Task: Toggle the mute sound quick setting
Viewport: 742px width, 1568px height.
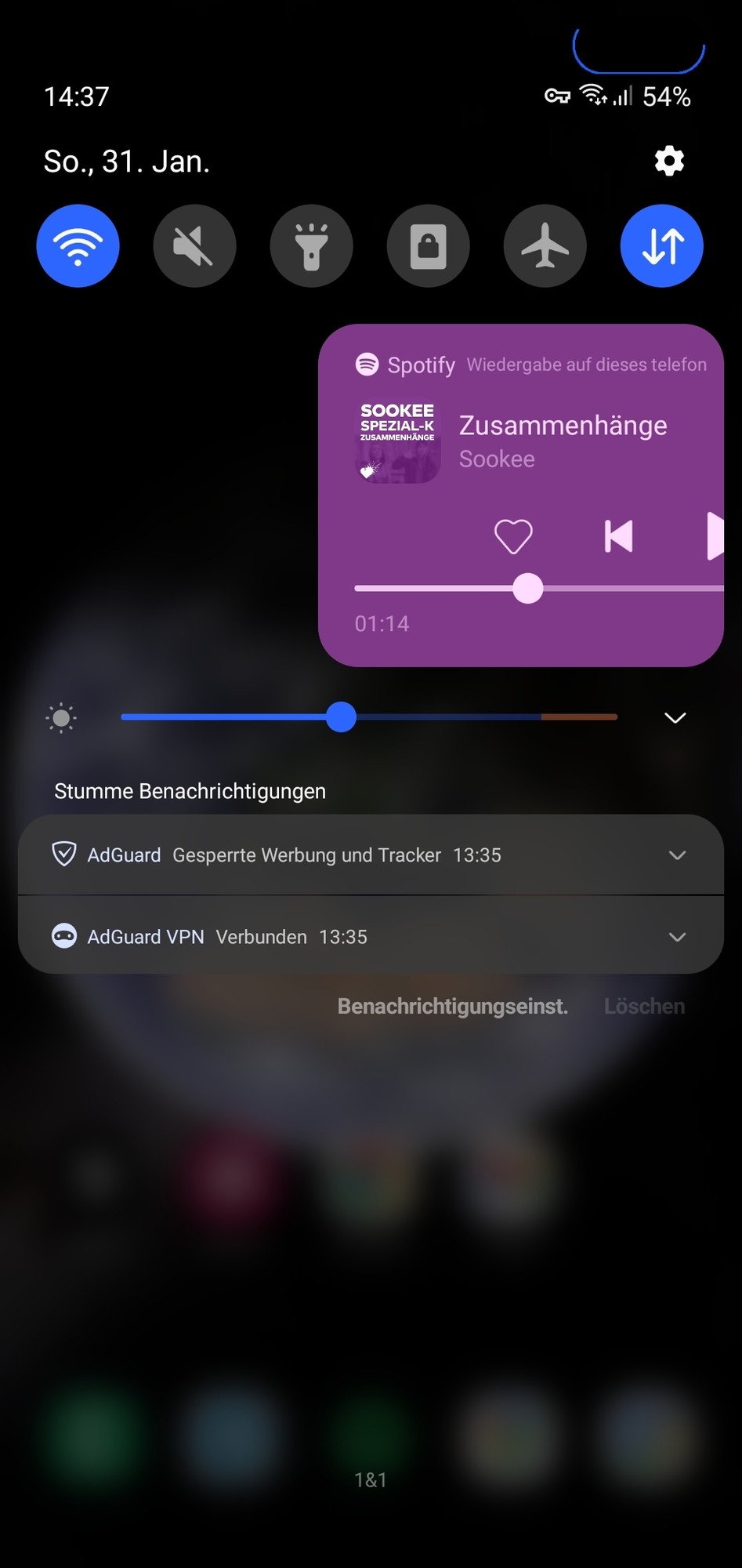Action: coord(194,246)
